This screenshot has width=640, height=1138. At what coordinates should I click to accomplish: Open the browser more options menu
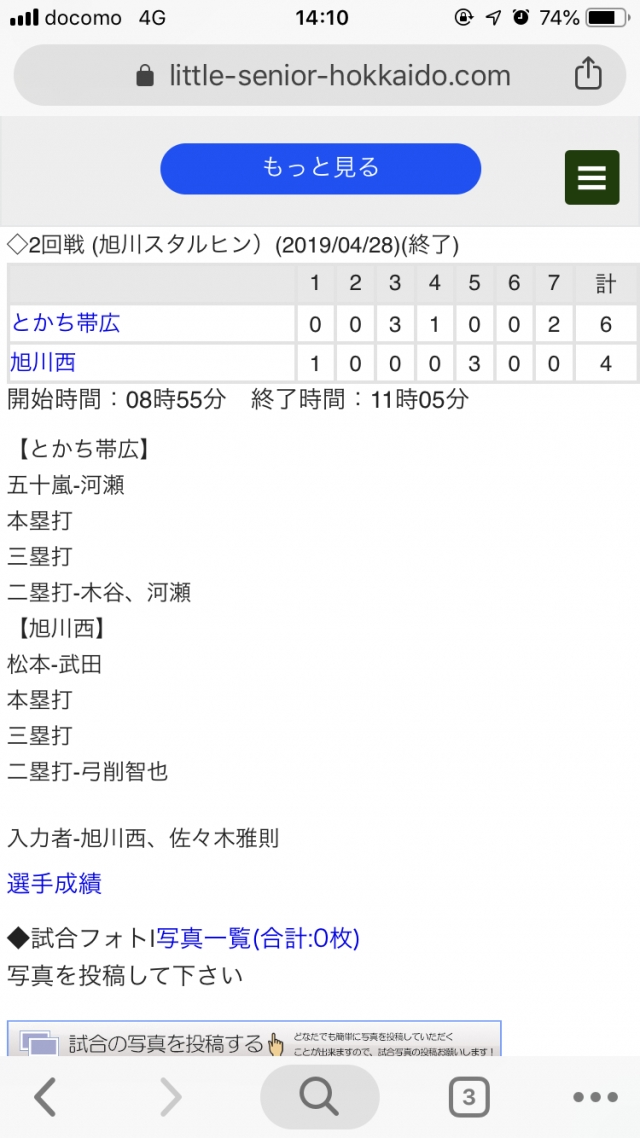click(x=595, y=1097)
